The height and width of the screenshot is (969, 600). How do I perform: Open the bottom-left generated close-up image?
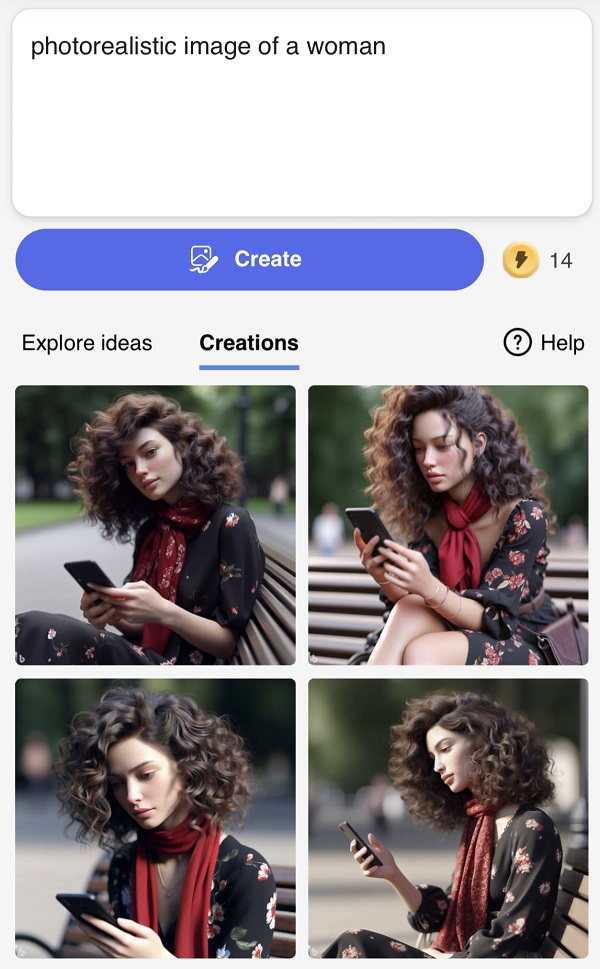pyautogui.click(x=155, y=818)
